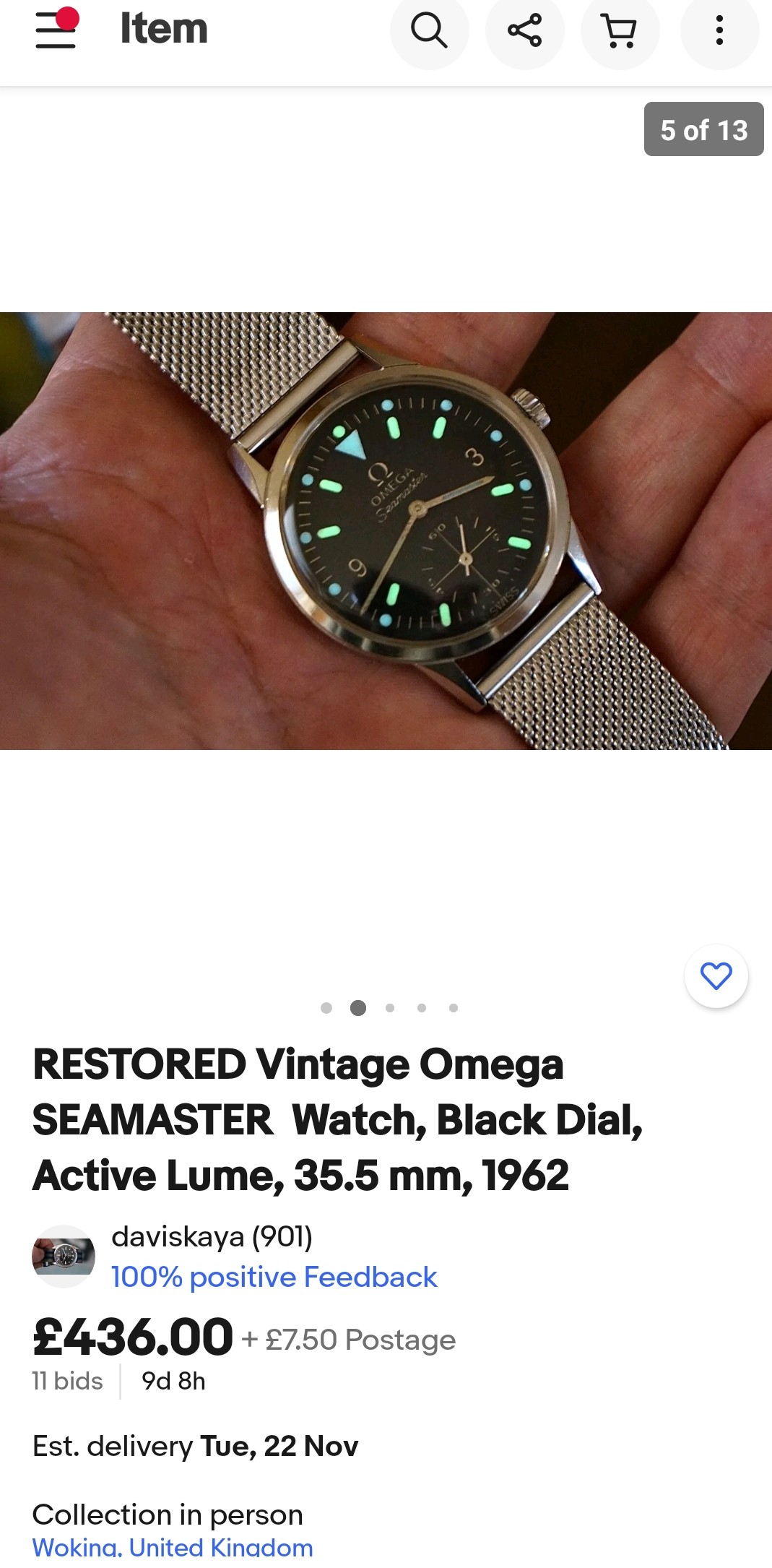Open search from the app bar

[429, 30]
